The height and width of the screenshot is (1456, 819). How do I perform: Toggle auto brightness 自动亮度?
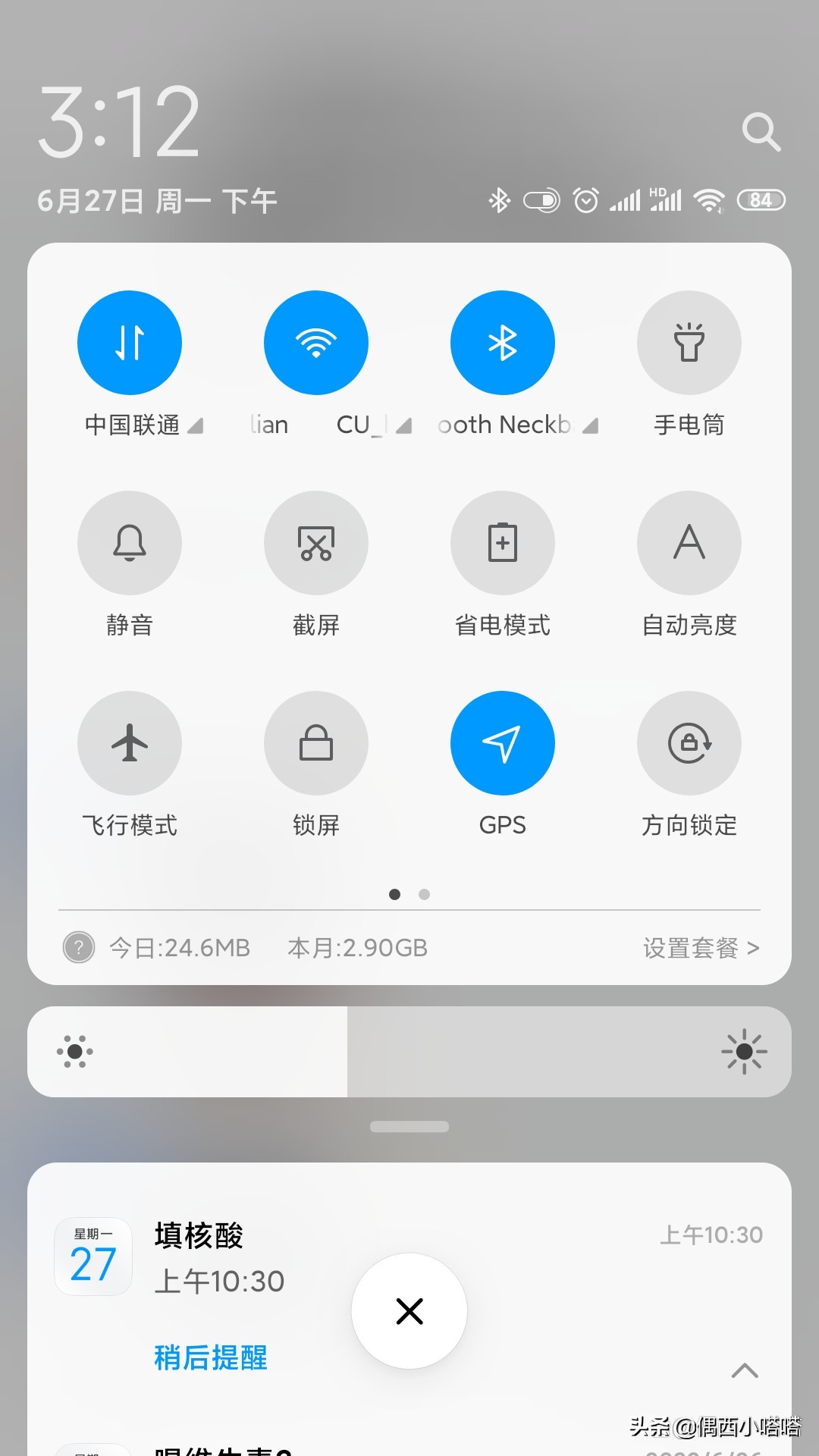point(689,543)
